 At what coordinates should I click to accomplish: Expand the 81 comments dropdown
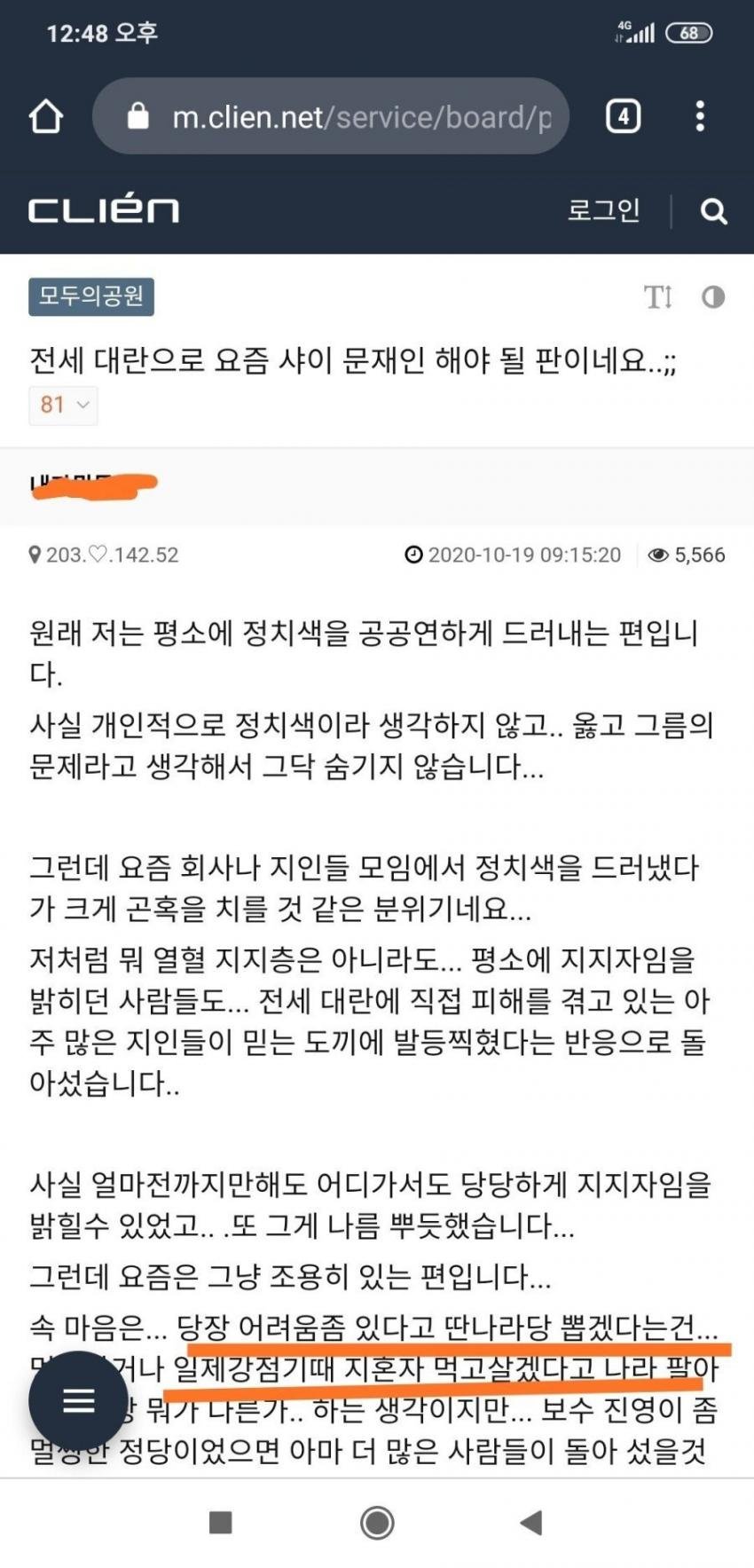(64, 406)
